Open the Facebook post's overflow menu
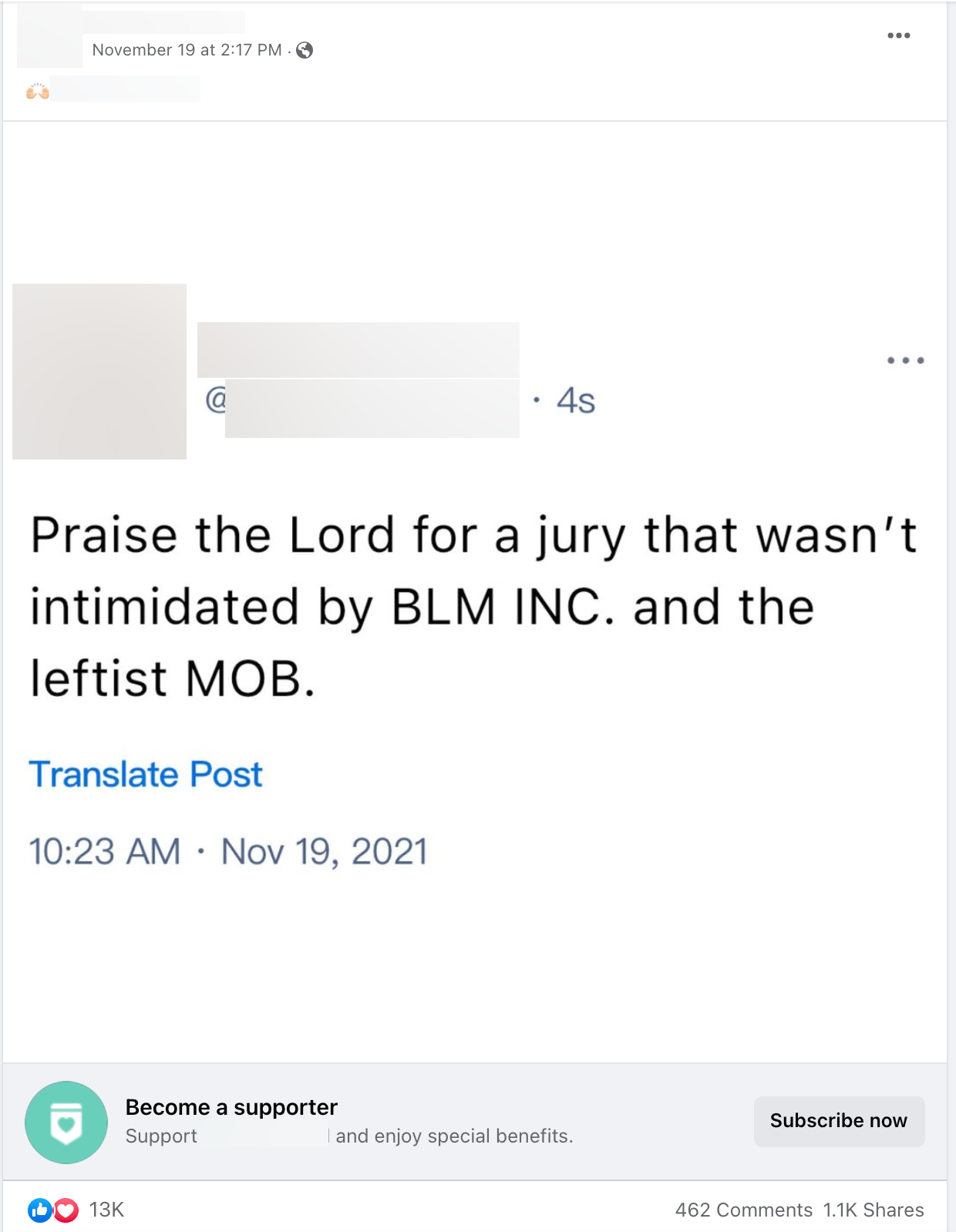Viewport: 956px width, 1232px height. [898, 35]
